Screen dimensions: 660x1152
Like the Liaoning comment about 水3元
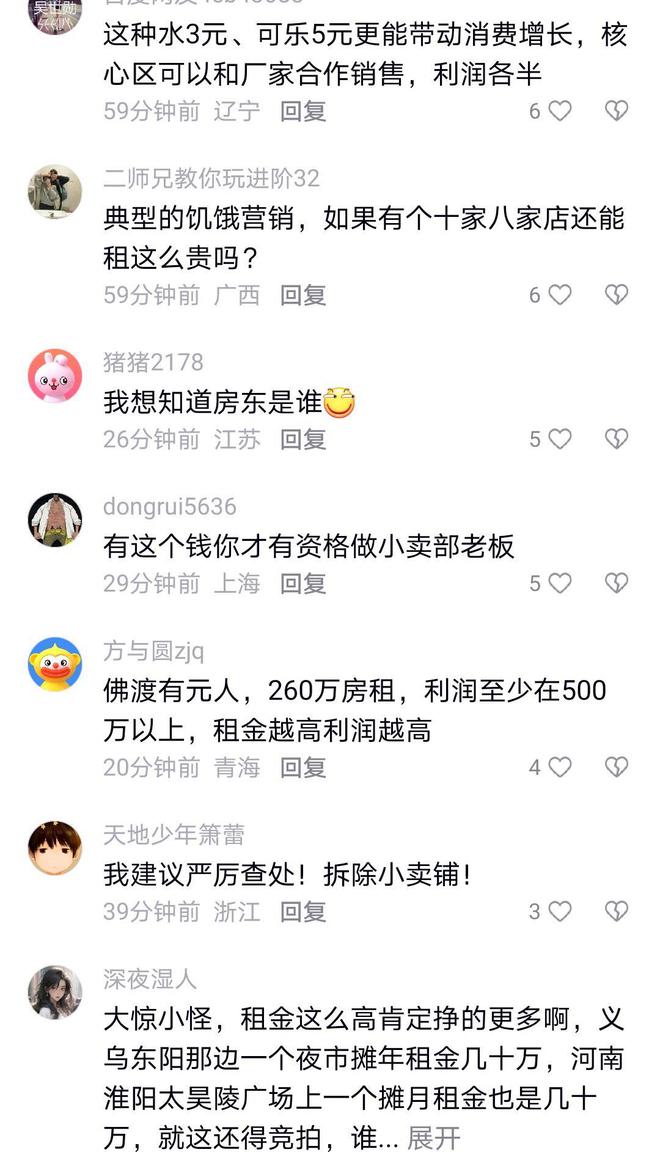[560, 111]
